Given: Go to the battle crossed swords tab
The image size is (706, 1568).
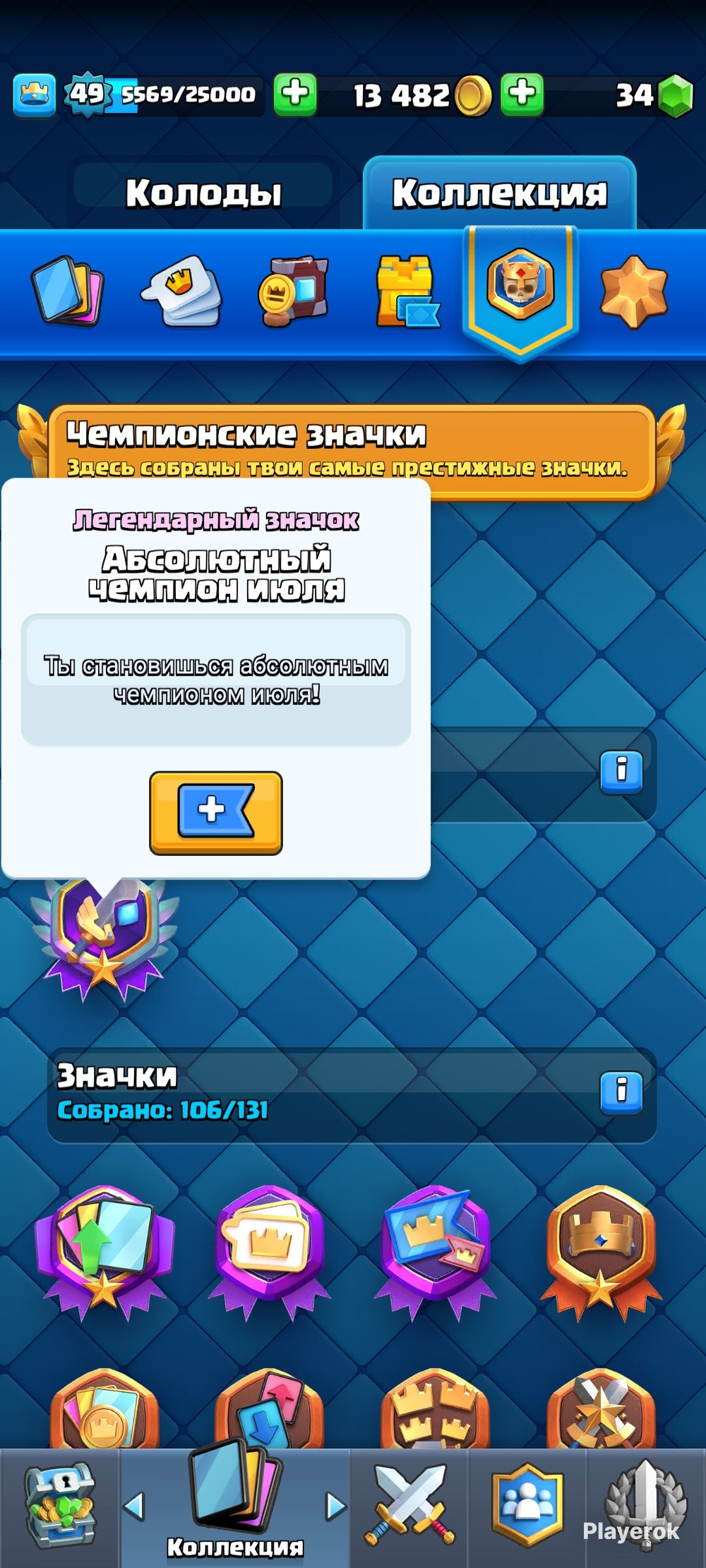Looking at the screenshot, I should pyautogui.click(x=408, y=1505).
